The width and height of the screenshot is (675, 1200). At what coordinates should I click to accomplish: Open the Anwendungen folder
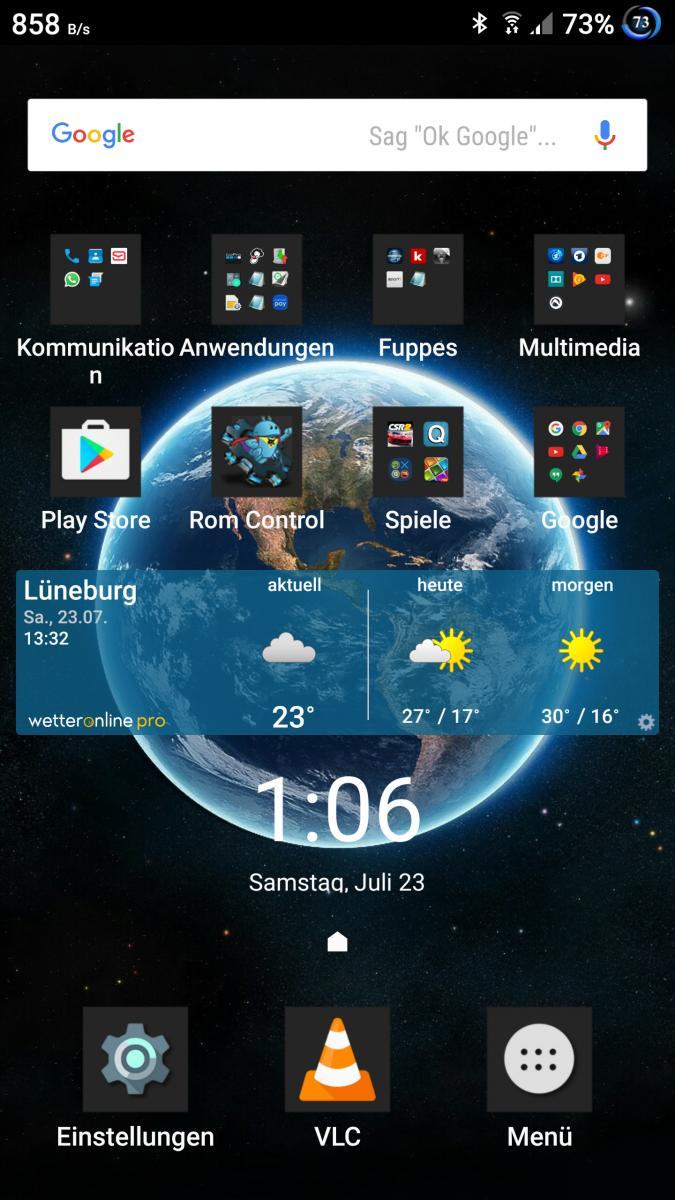click(x=256, y=279)
